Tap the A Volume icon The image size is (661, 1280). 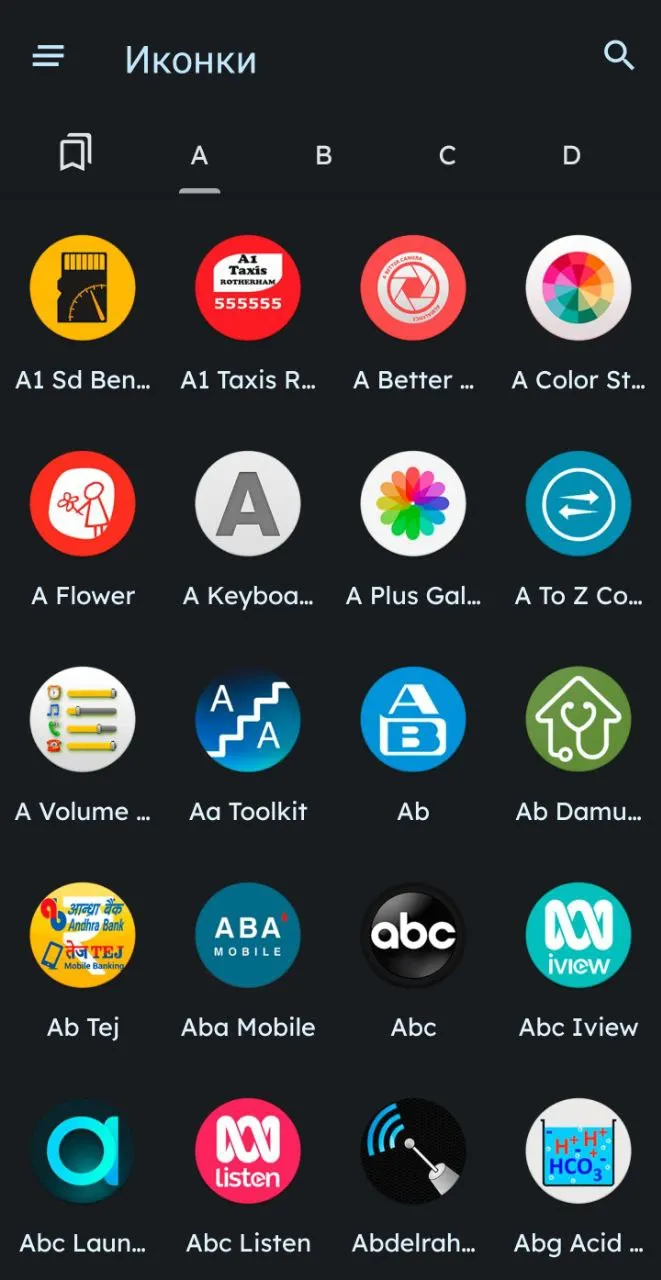click(x=83, y=720)
